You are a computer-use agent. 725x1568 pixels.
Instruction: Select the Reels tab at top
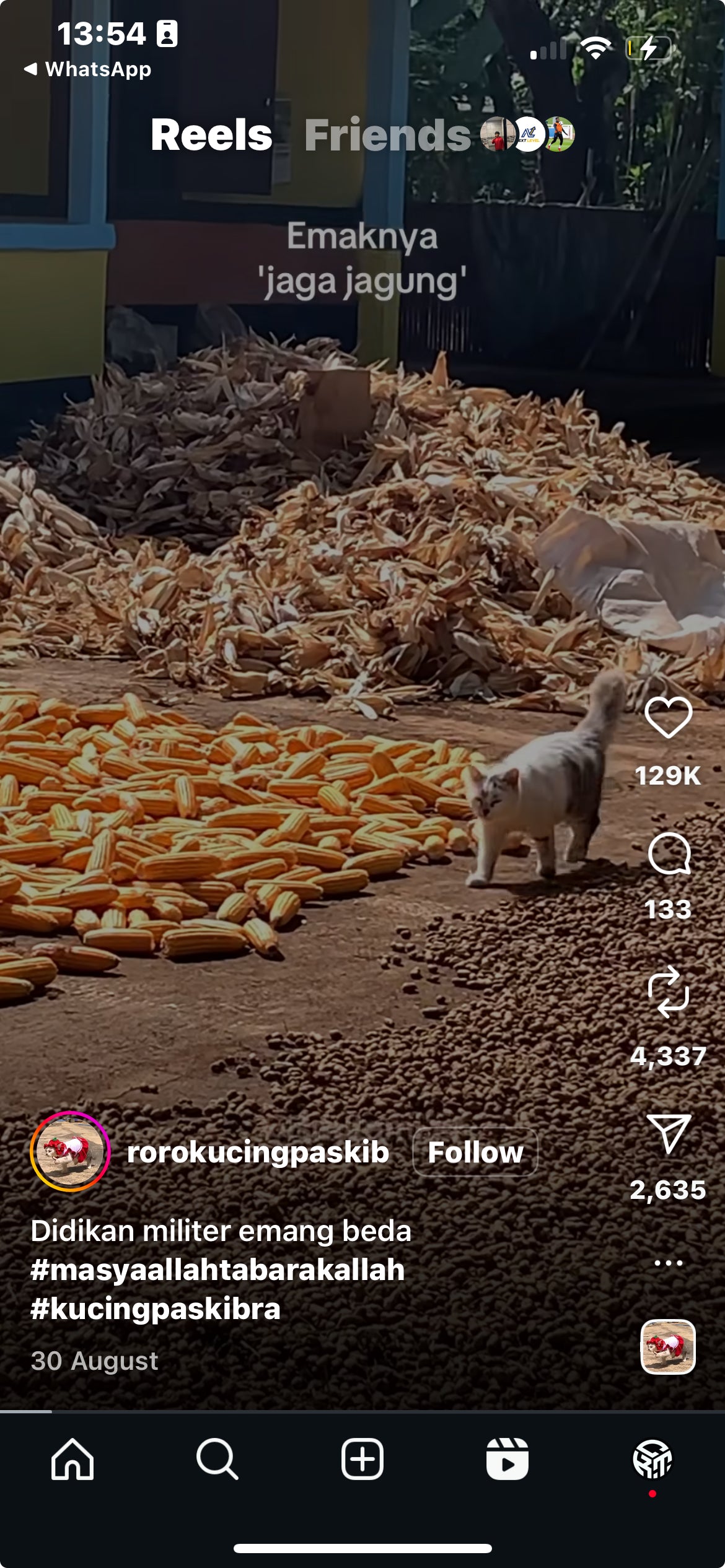pos(211,134)
